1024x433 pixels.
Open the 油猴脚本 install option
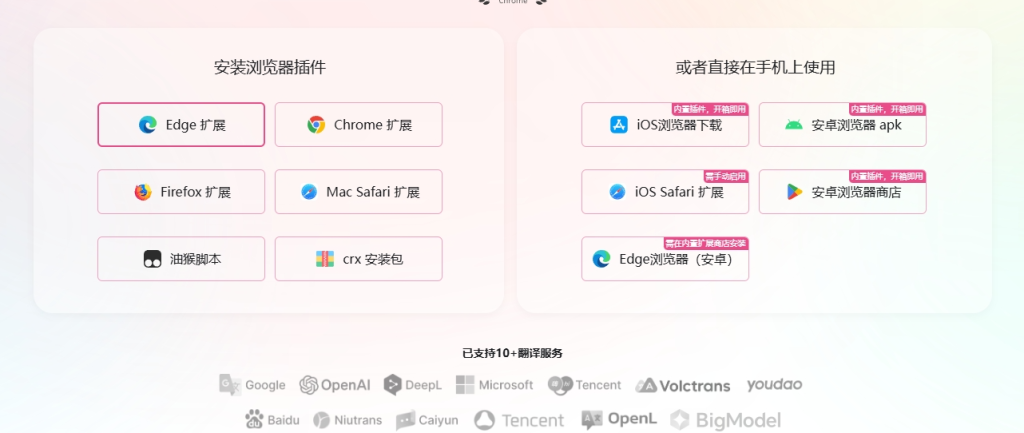coord(181,259)
